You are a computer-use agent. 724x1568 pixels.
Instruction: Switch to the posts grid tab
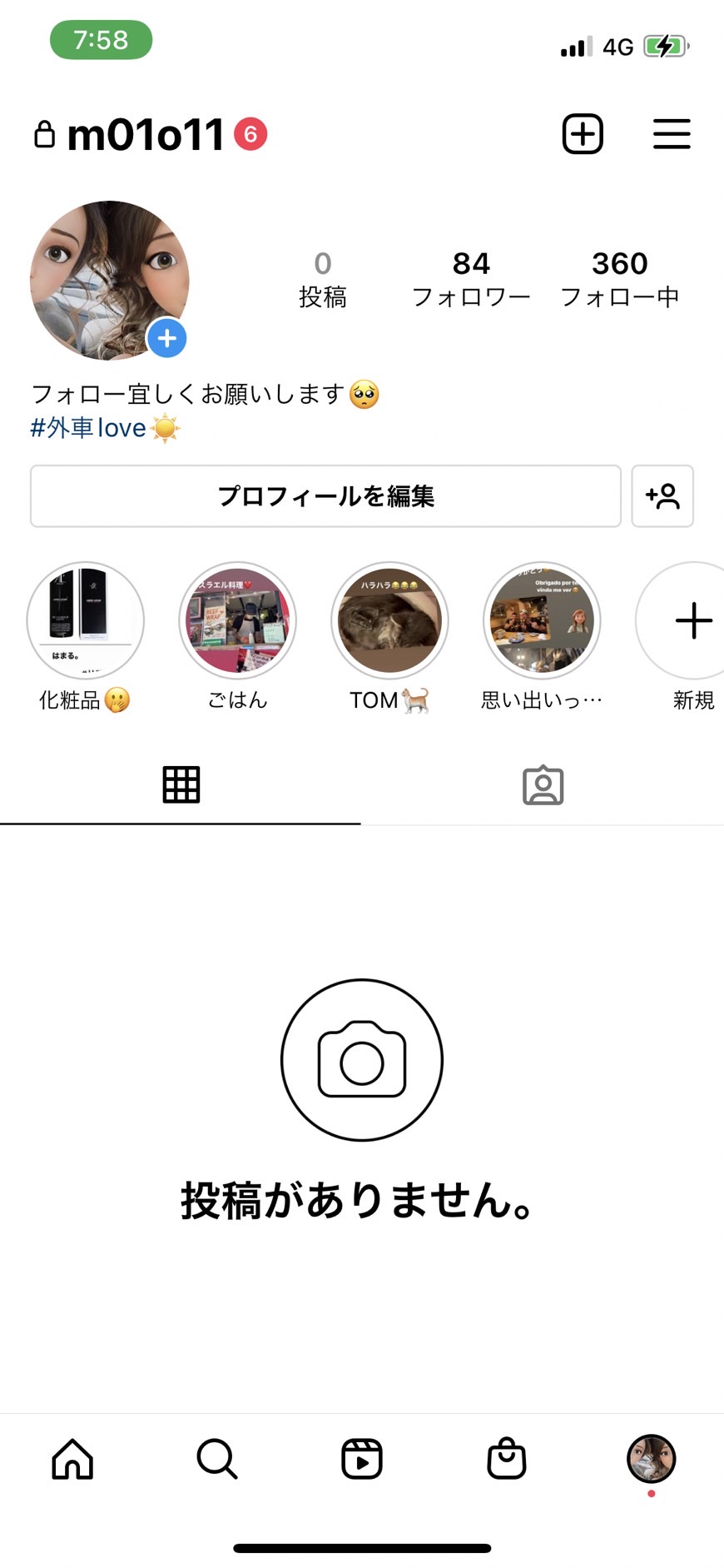181,784
